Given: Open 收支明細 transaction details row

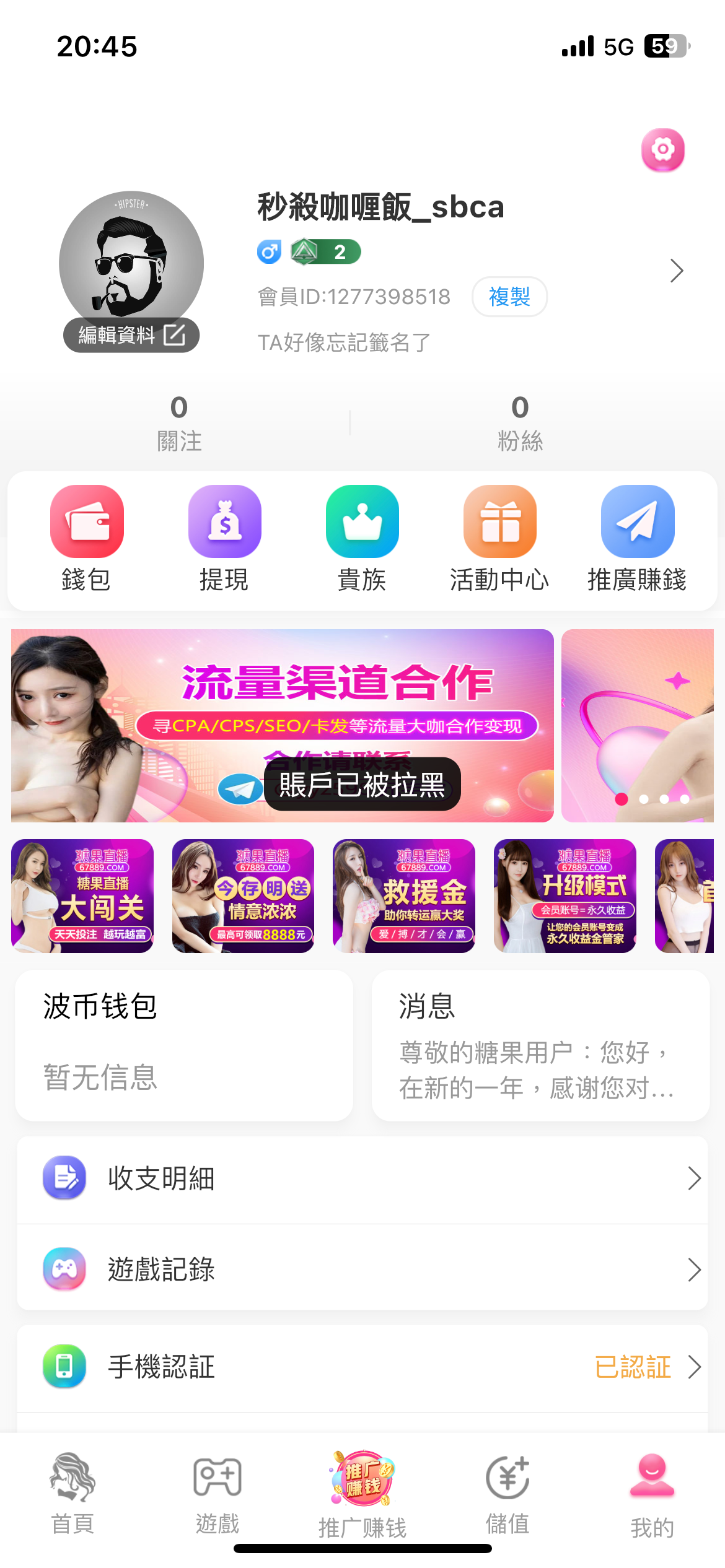Looking at the screenshot, I should pos(362,1178).
